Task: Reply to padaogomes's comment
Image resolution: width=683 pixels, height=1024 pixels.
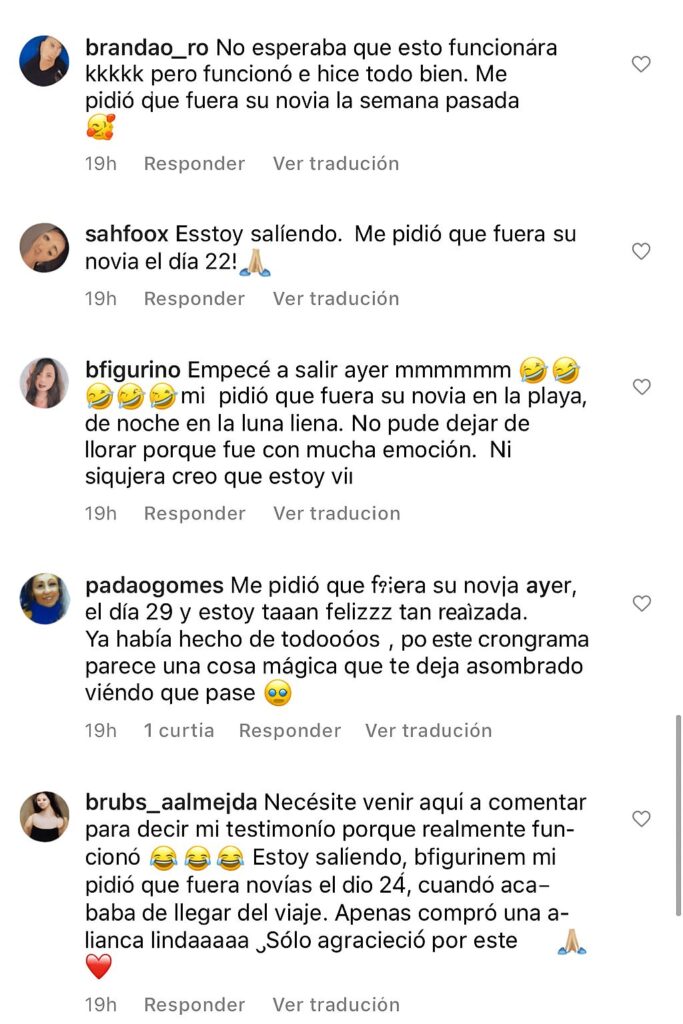Action: tap(289, 730)
